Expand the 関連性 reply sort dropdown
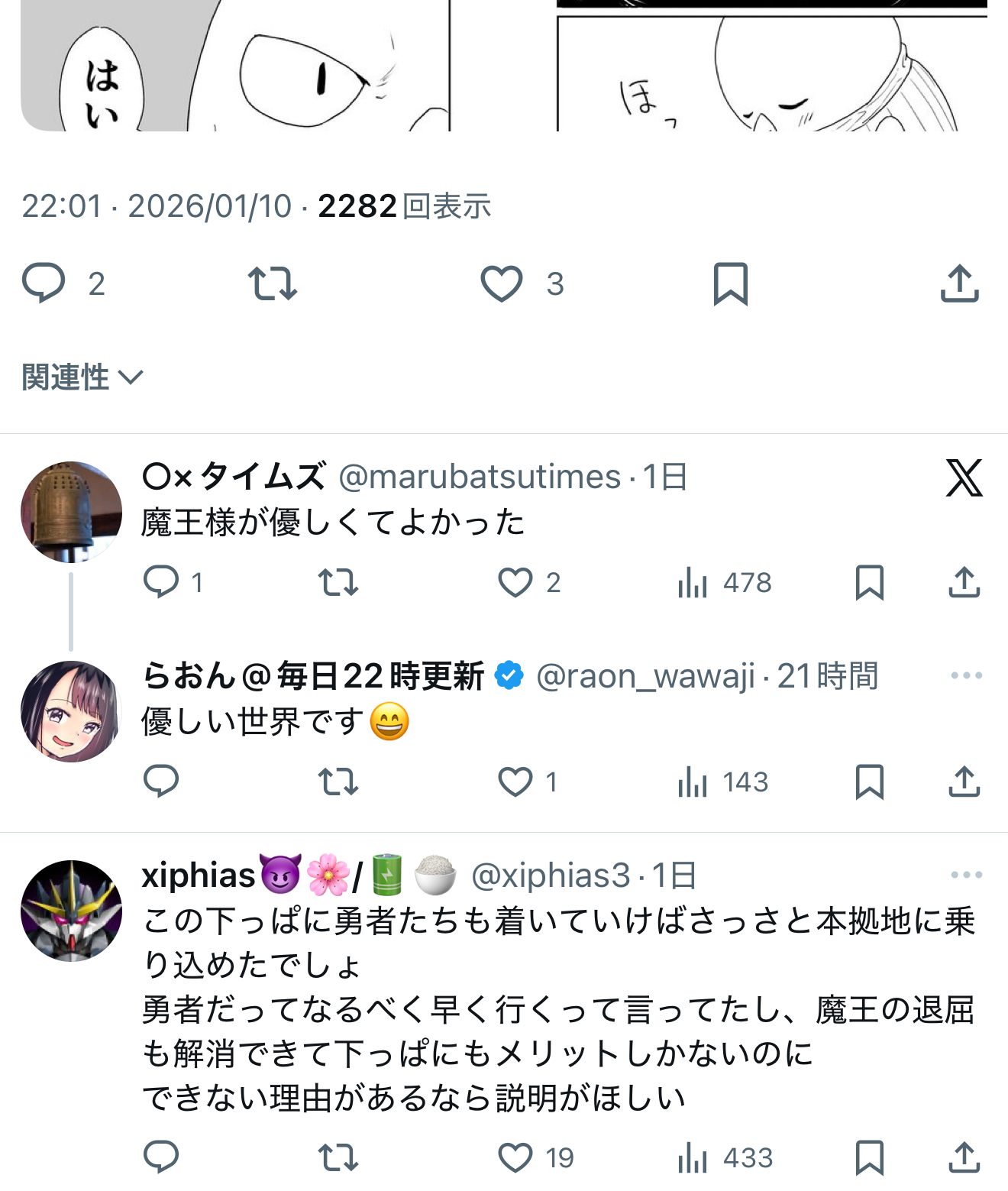The height and width of the screenshot is (1191, 1008). pos(82,377)
